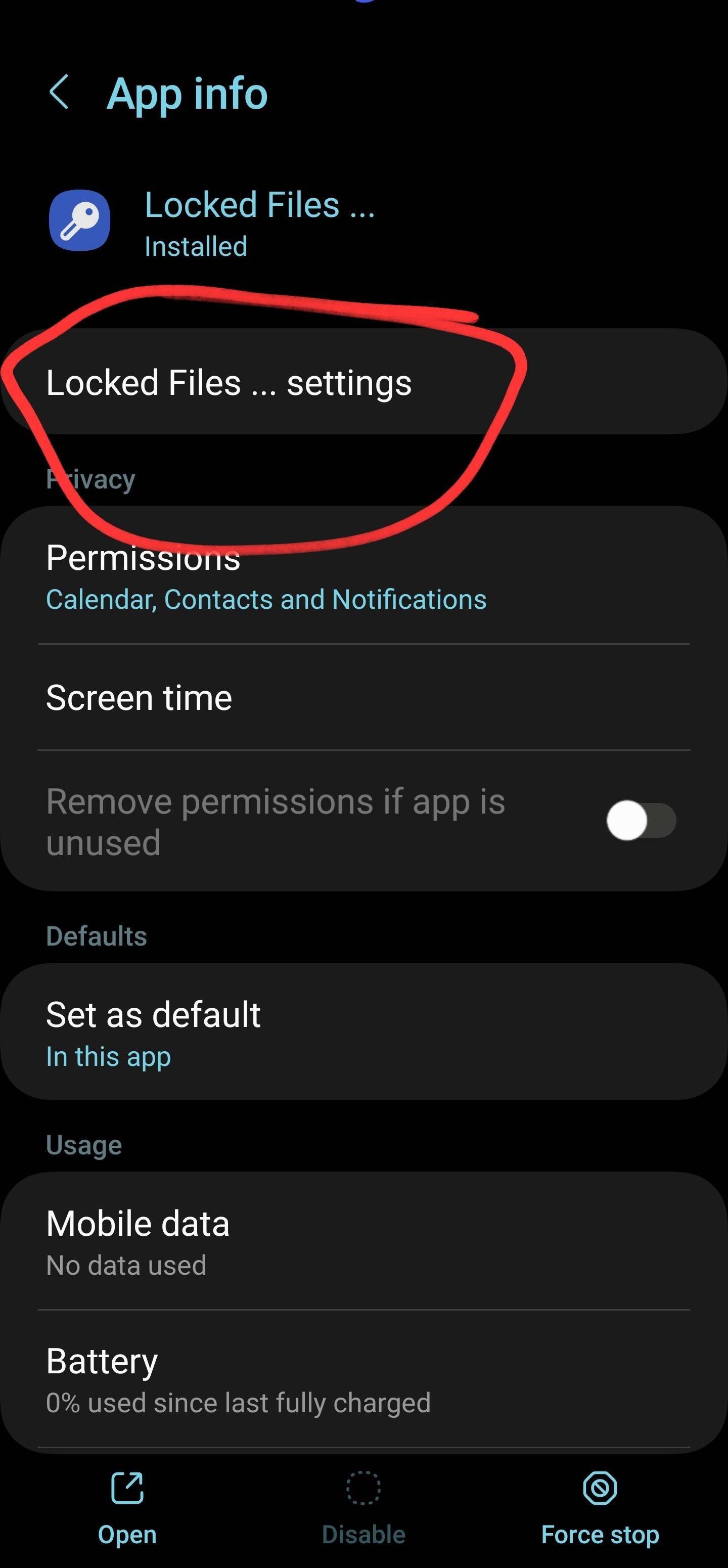Force stop the app
Screen dimensions: 728x1568
coord(600,1508)
